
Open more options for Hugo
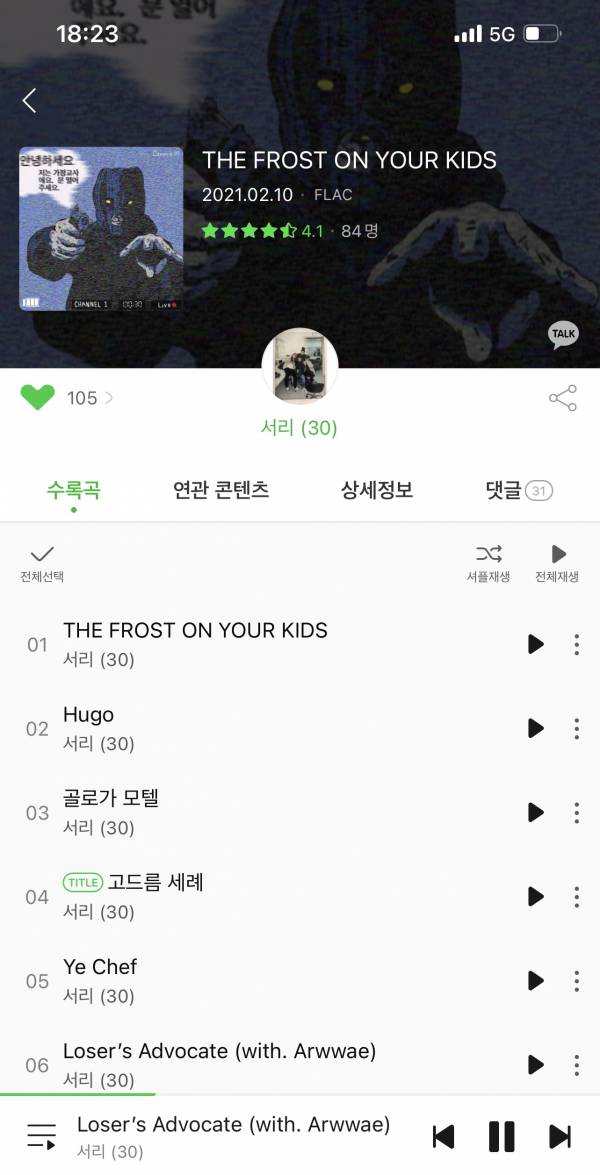pos(577,728)
